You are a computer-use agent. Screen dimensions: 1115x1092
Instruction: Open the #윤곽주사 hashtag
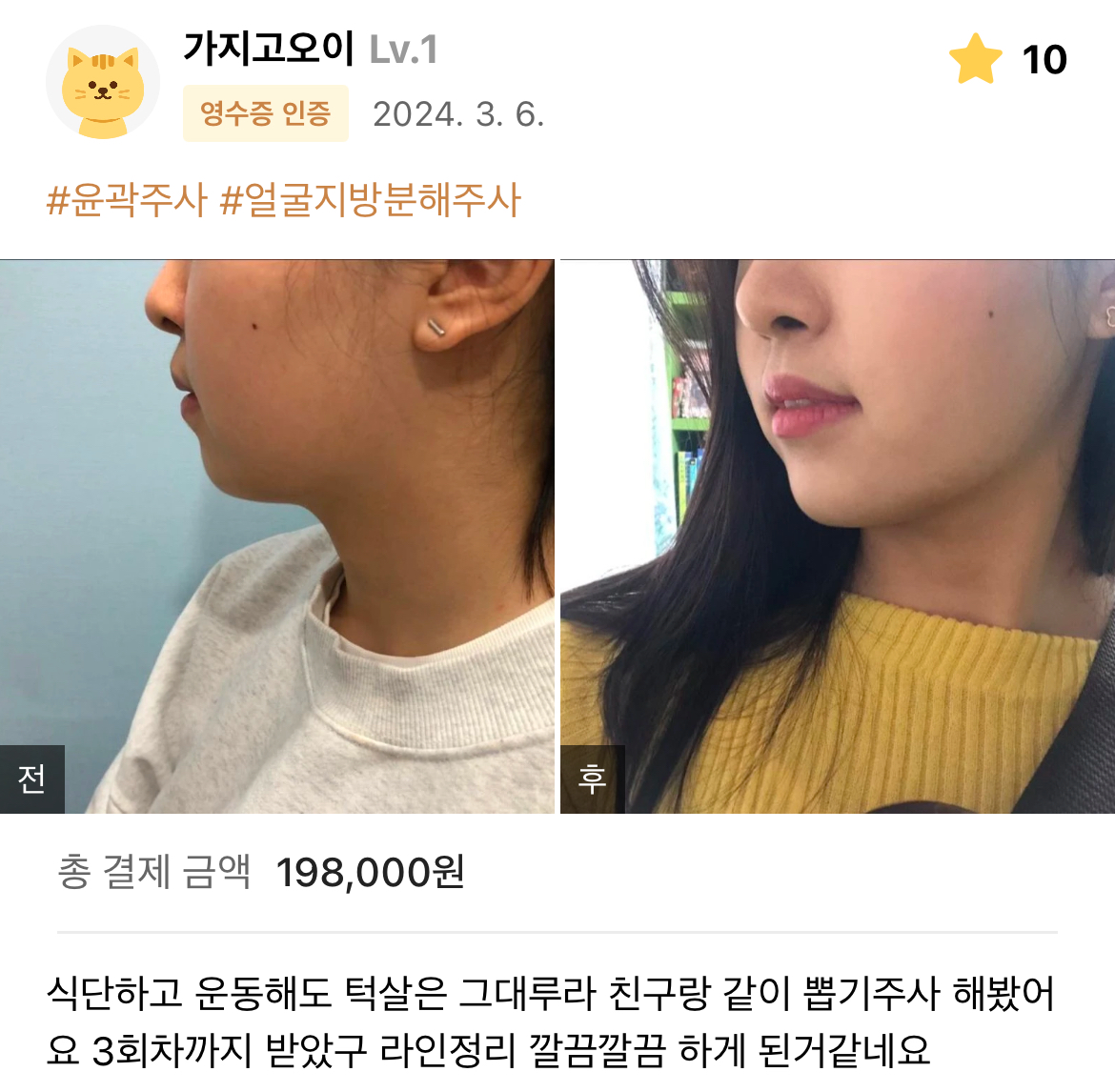(127, 200)
